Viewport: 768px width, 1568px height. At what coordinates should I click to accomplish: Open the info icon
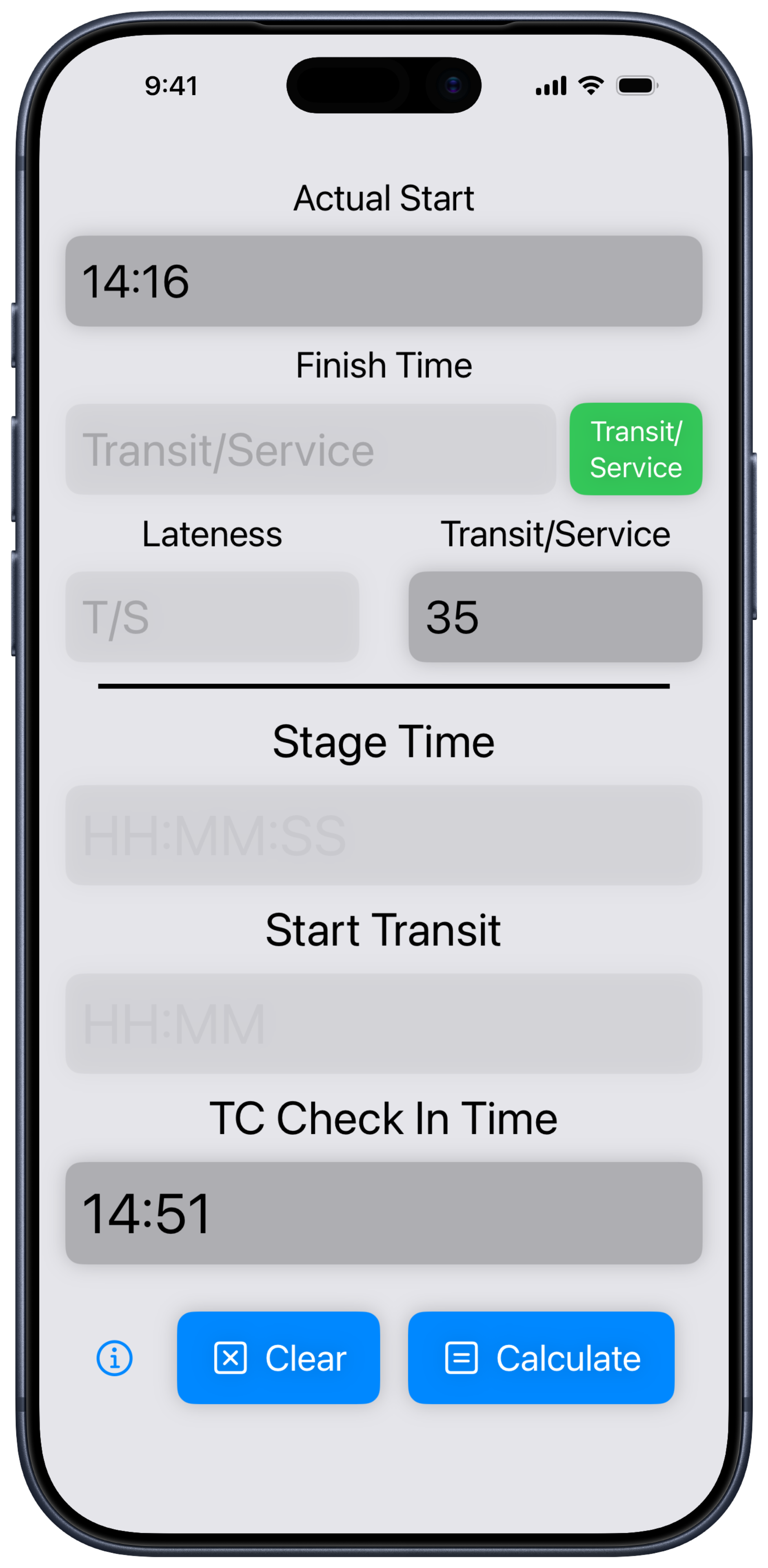pyautogui.click(x=114, y=1358)
